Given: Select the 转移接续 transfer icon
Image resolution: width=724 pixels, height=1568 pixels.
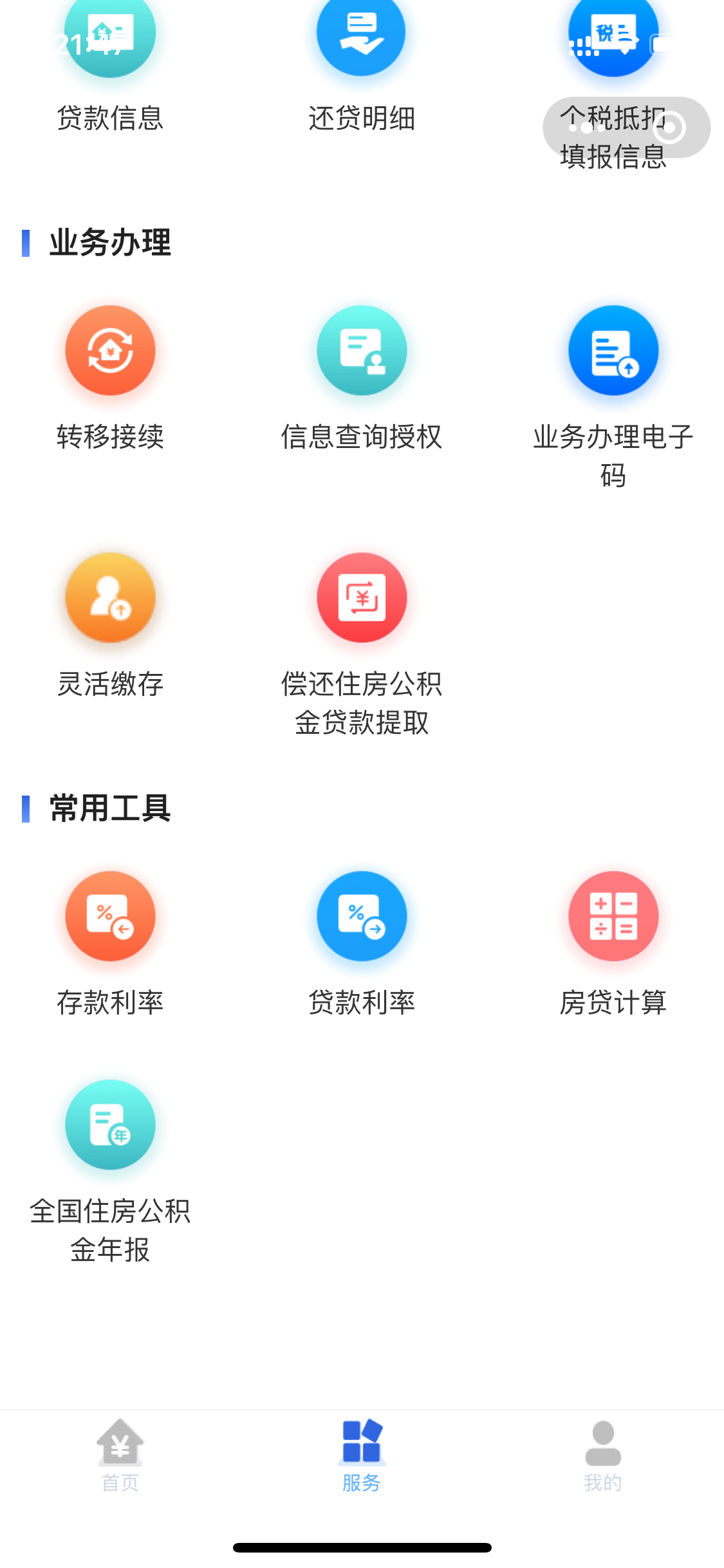Looking at the screenshot, I should click(109, 350).
